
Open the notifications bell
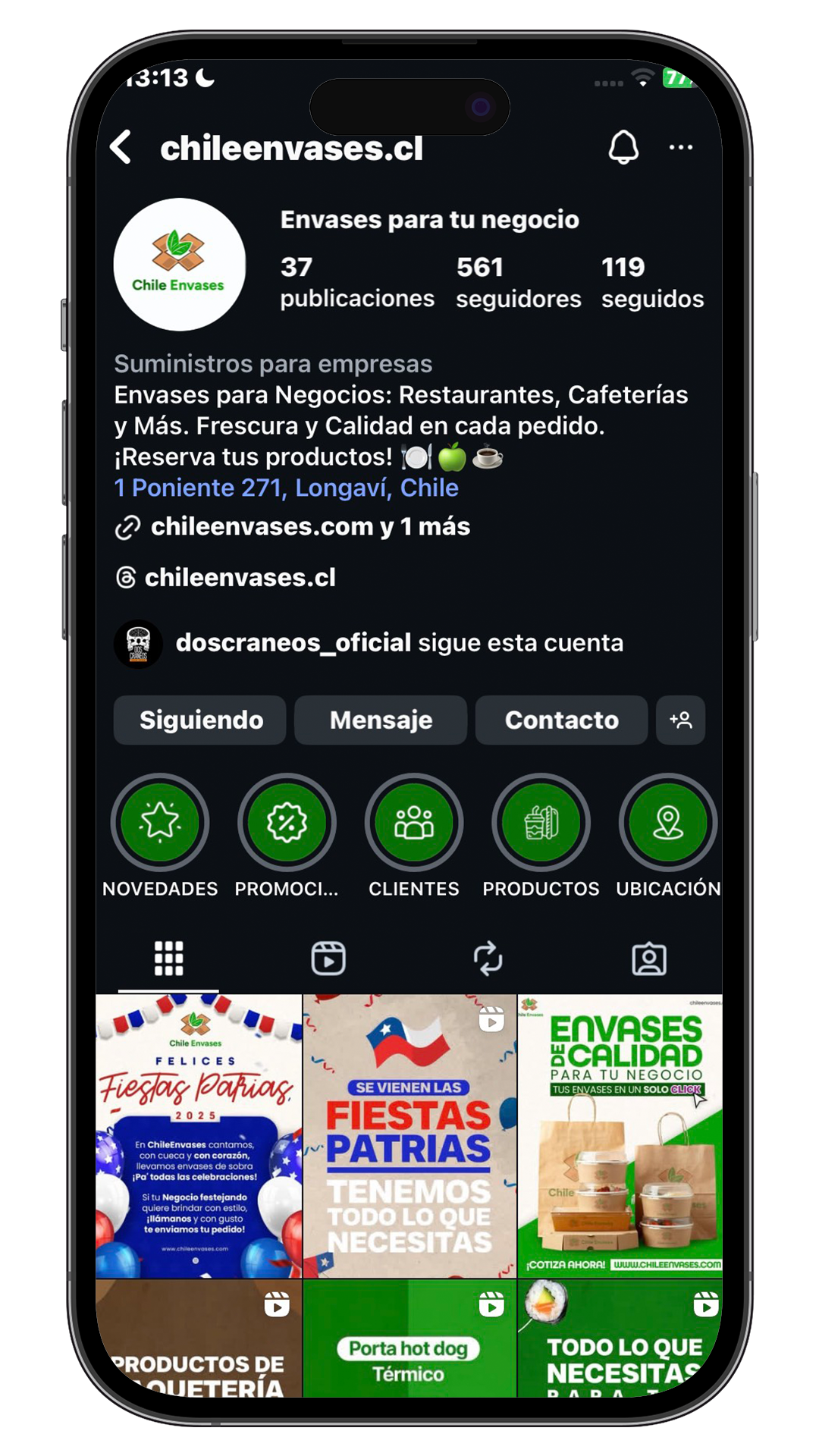623,147
